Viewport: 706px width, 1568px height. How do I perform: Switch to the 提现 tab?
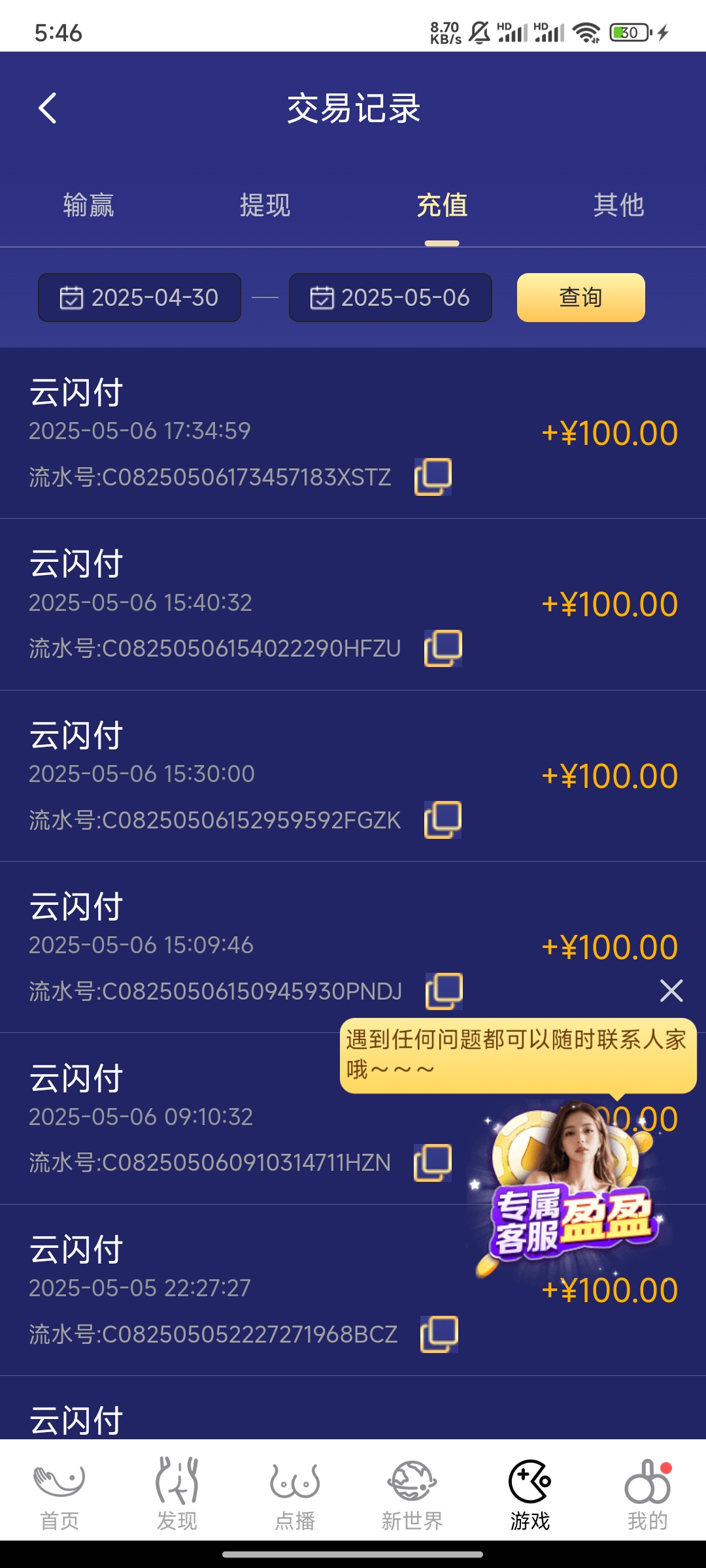265,206
